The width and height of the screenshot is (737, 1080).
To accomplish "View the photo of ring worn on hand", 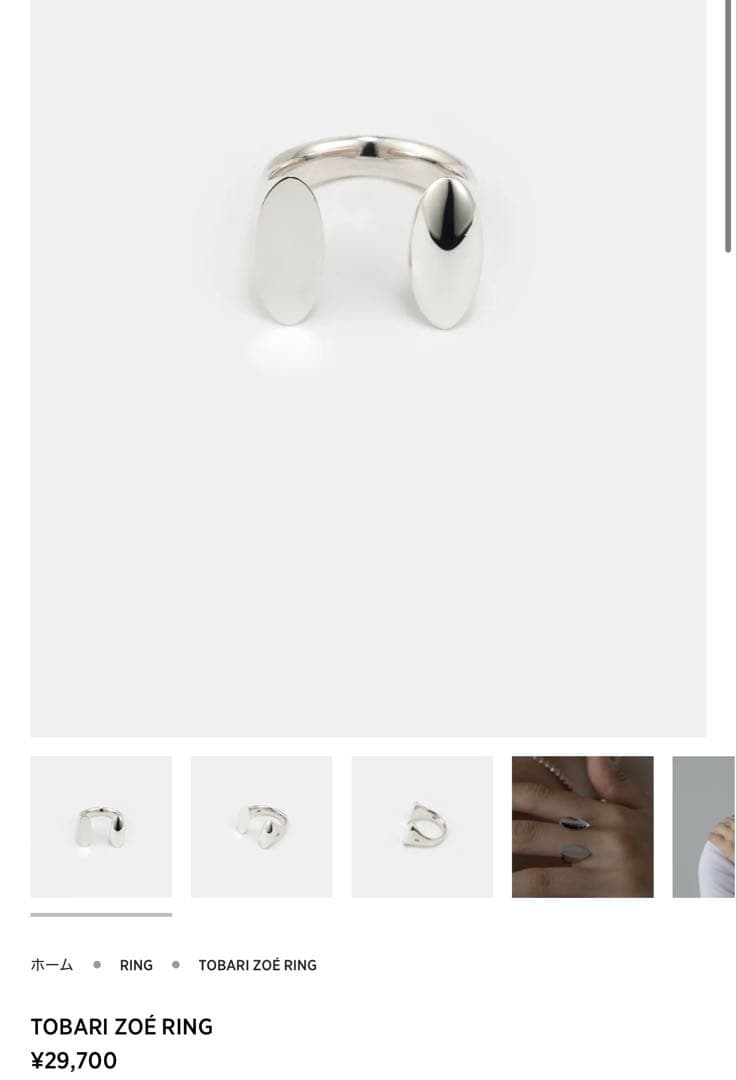I will 582,826.
